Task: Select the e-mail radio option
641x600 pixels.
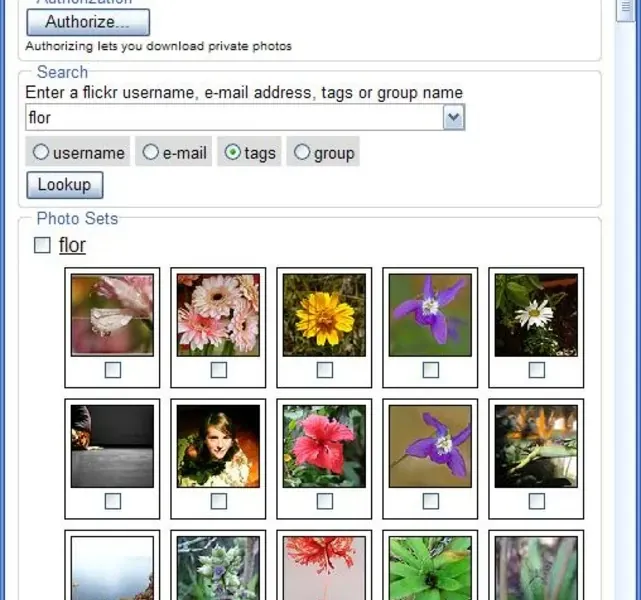Action: coord(150,153)
